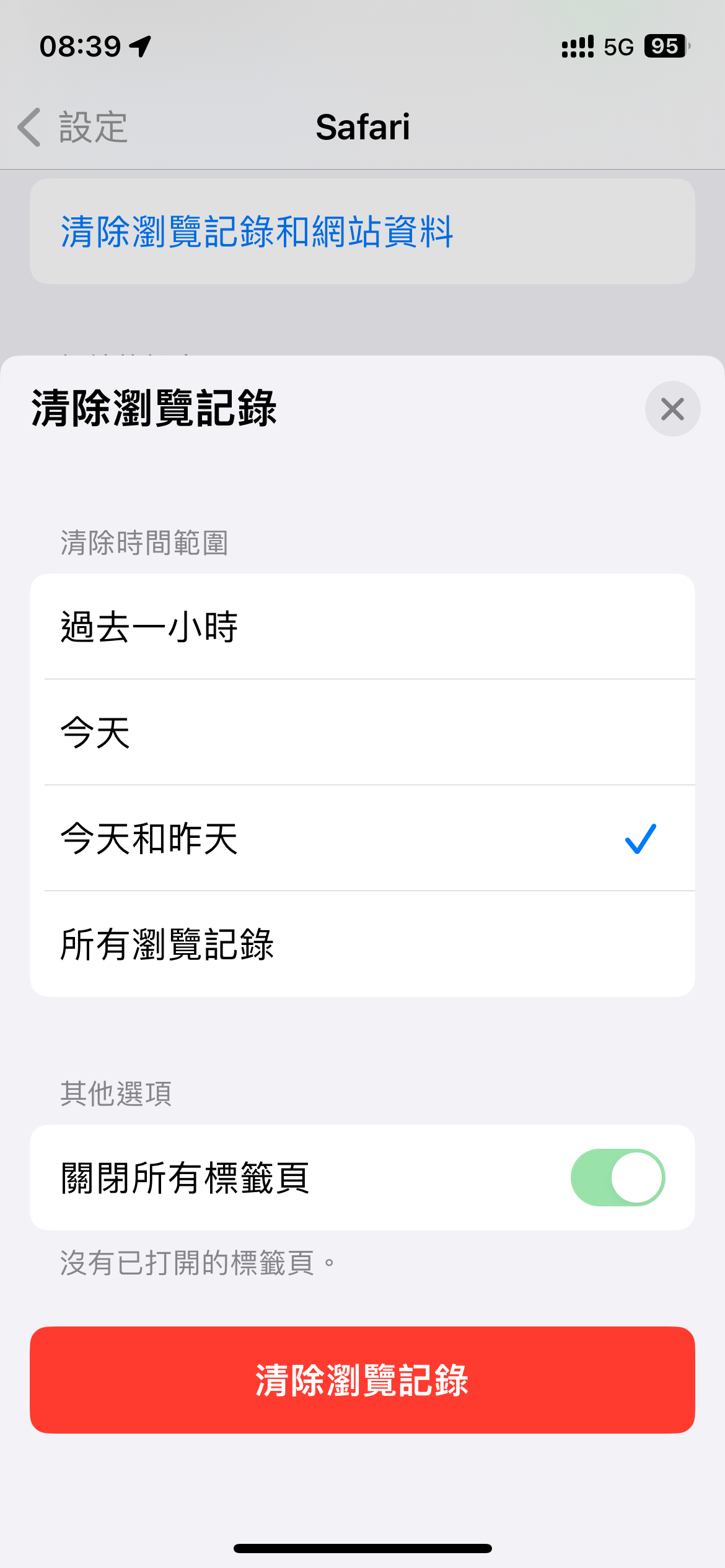
Task: Tap the red 清除瀏覽記錄 button
Action: [x=362, y=1380]
